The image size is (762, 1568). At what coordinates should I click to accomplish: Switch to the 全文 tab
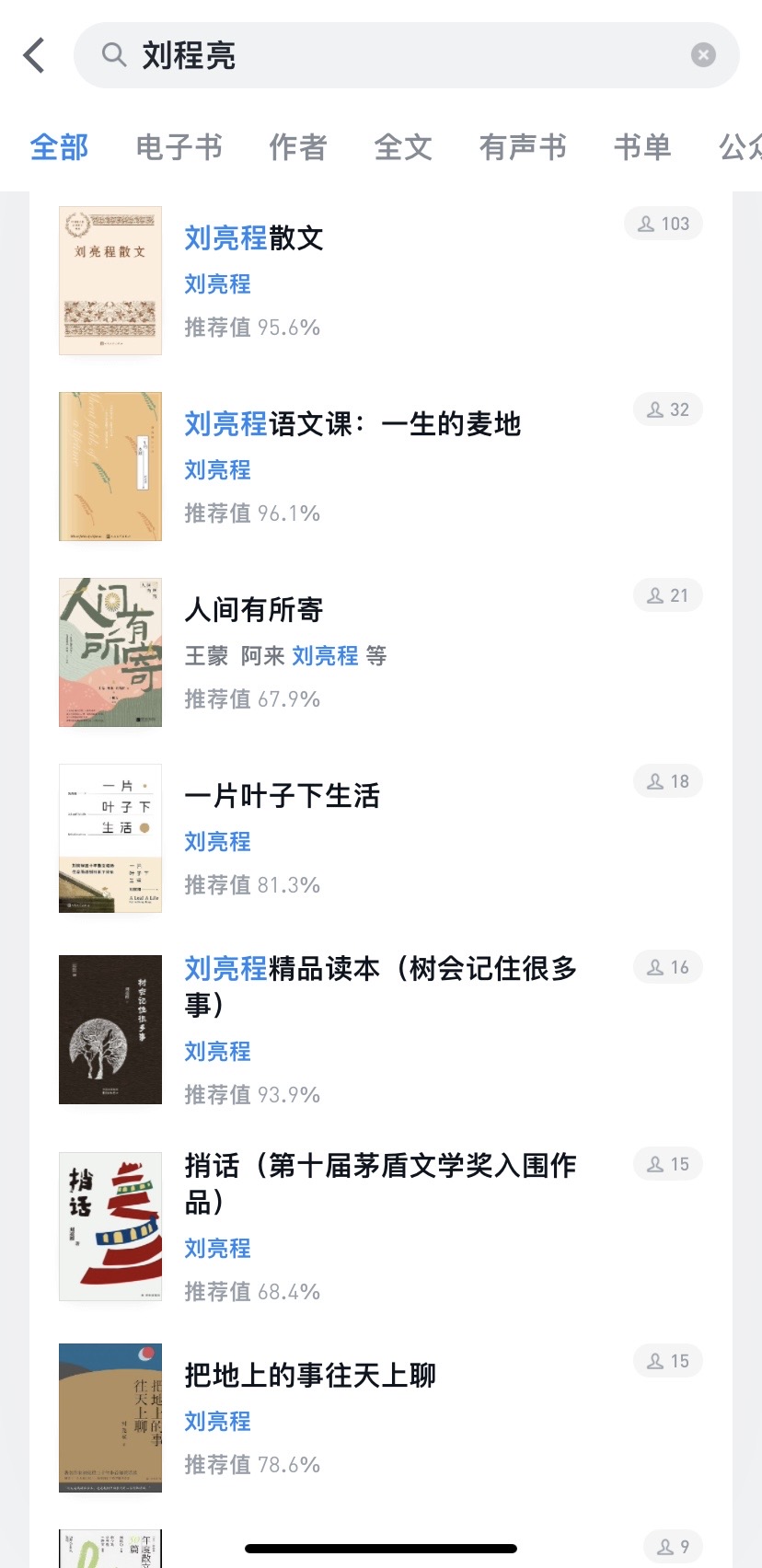[x=403, y=147]
